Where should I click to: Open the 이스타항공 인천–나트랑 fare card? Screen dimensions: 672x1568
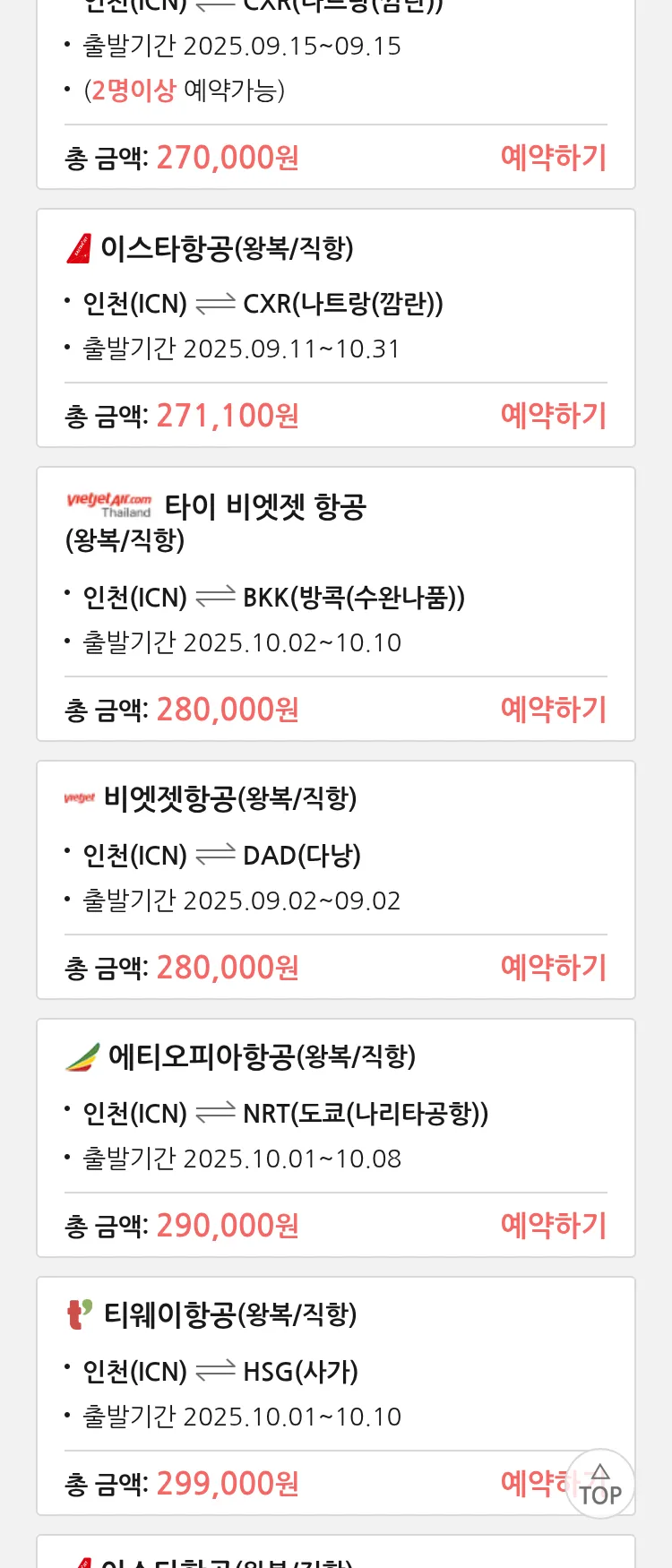point(335,305)
